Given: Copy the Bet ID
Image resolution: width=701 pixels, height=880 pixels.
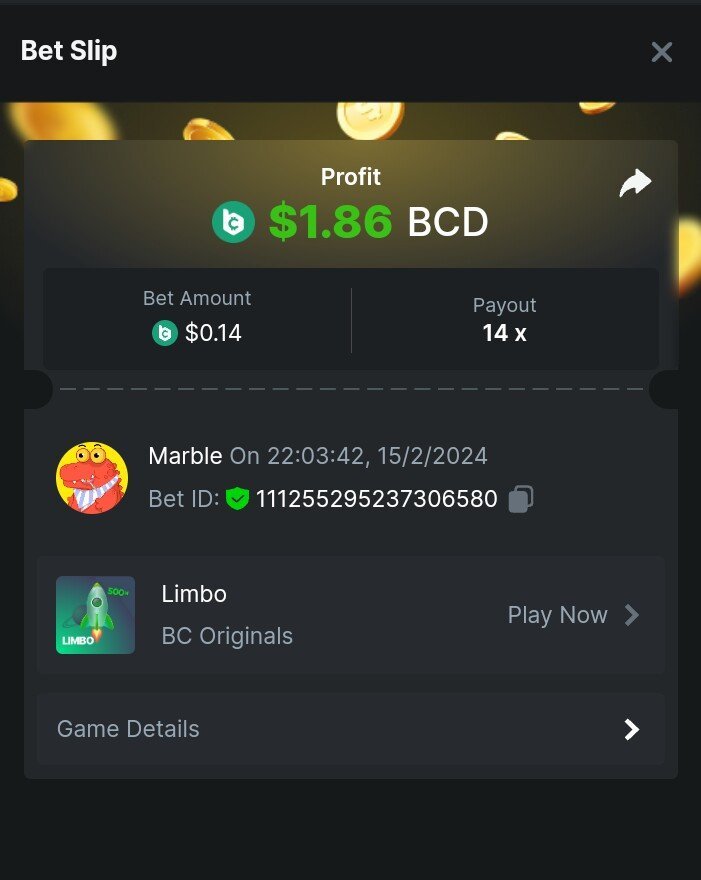Looking at the screenshot, I should pyautogui.click(x=520, y=499).
